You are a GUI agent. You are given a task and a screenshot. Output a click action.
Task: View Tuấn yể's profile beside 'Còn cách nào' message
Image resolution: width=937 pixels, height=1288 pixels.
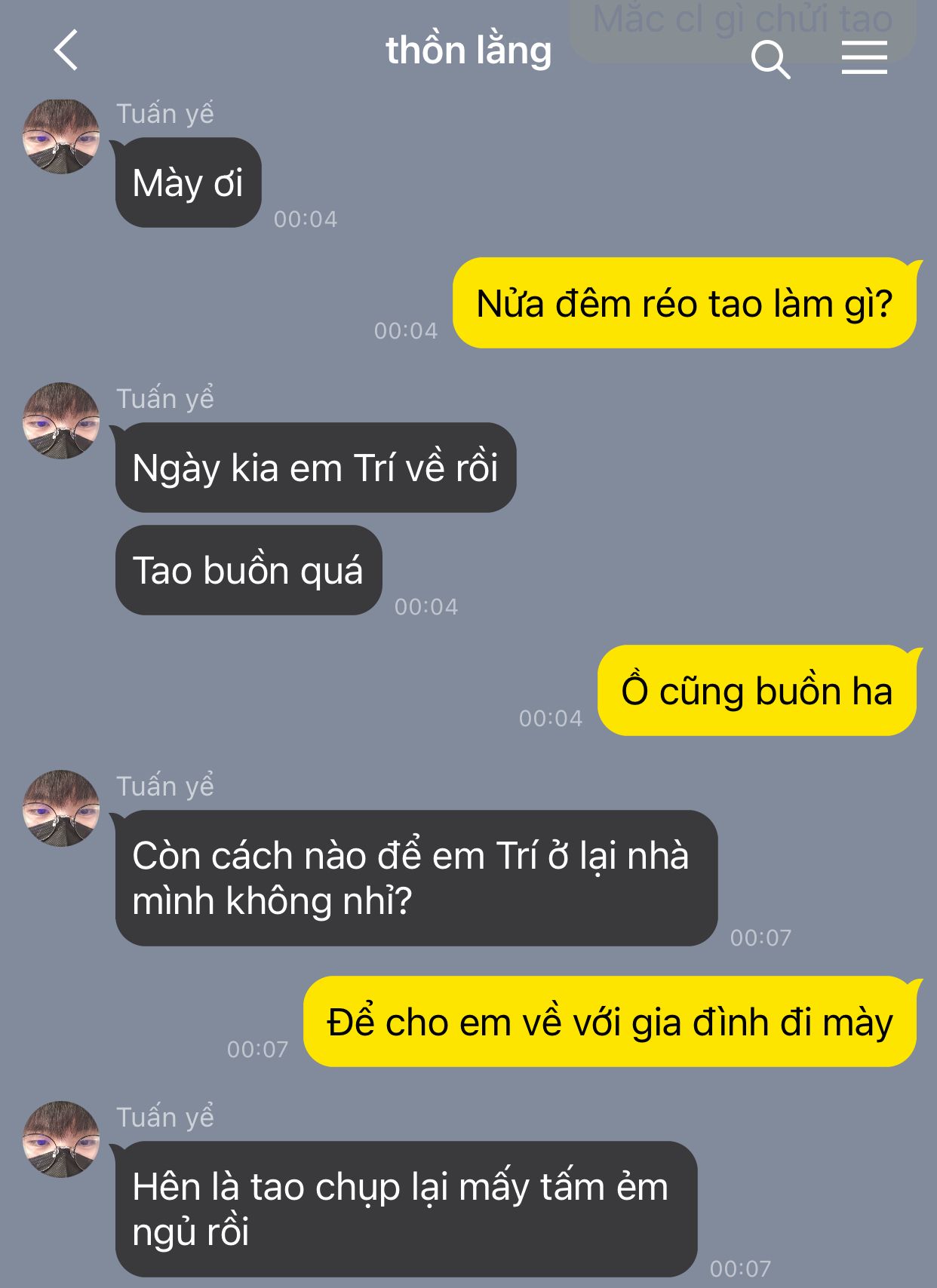pyautogui.click(x=61, y=808)
